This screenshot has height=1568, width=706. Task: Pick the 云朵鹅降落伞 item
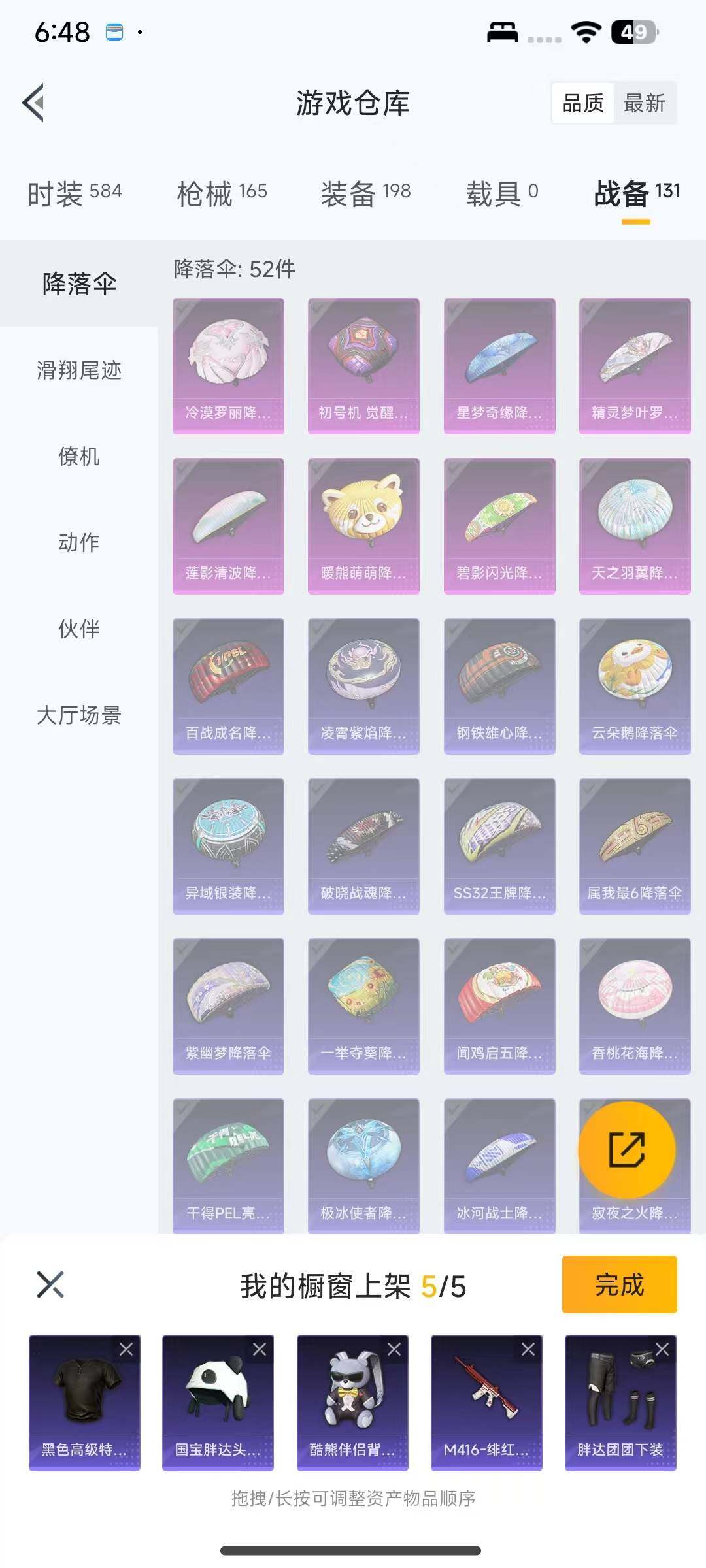pyautogui.click(x=635, y=686)
